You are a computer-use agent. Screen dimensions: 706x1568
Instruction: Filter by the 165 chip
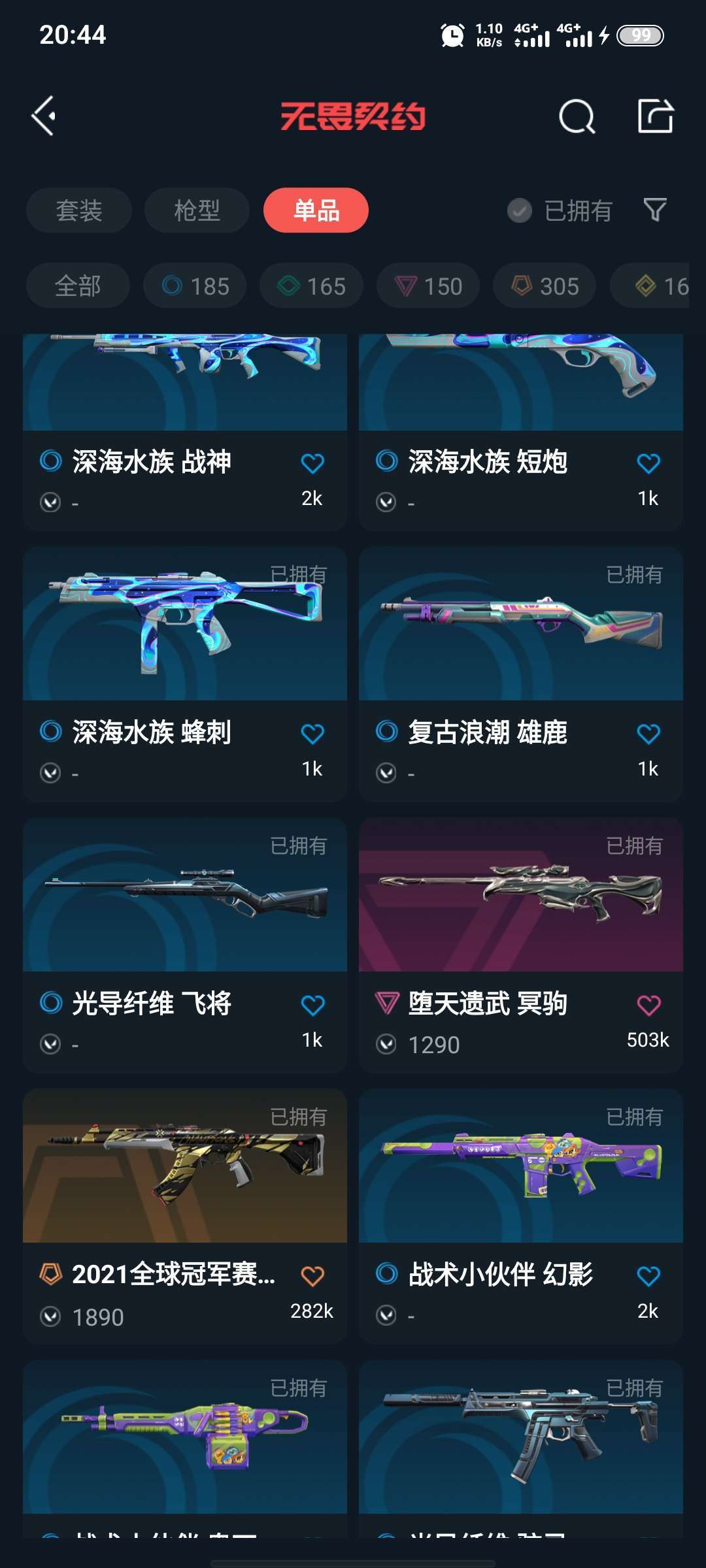click(x=311, y=286)
